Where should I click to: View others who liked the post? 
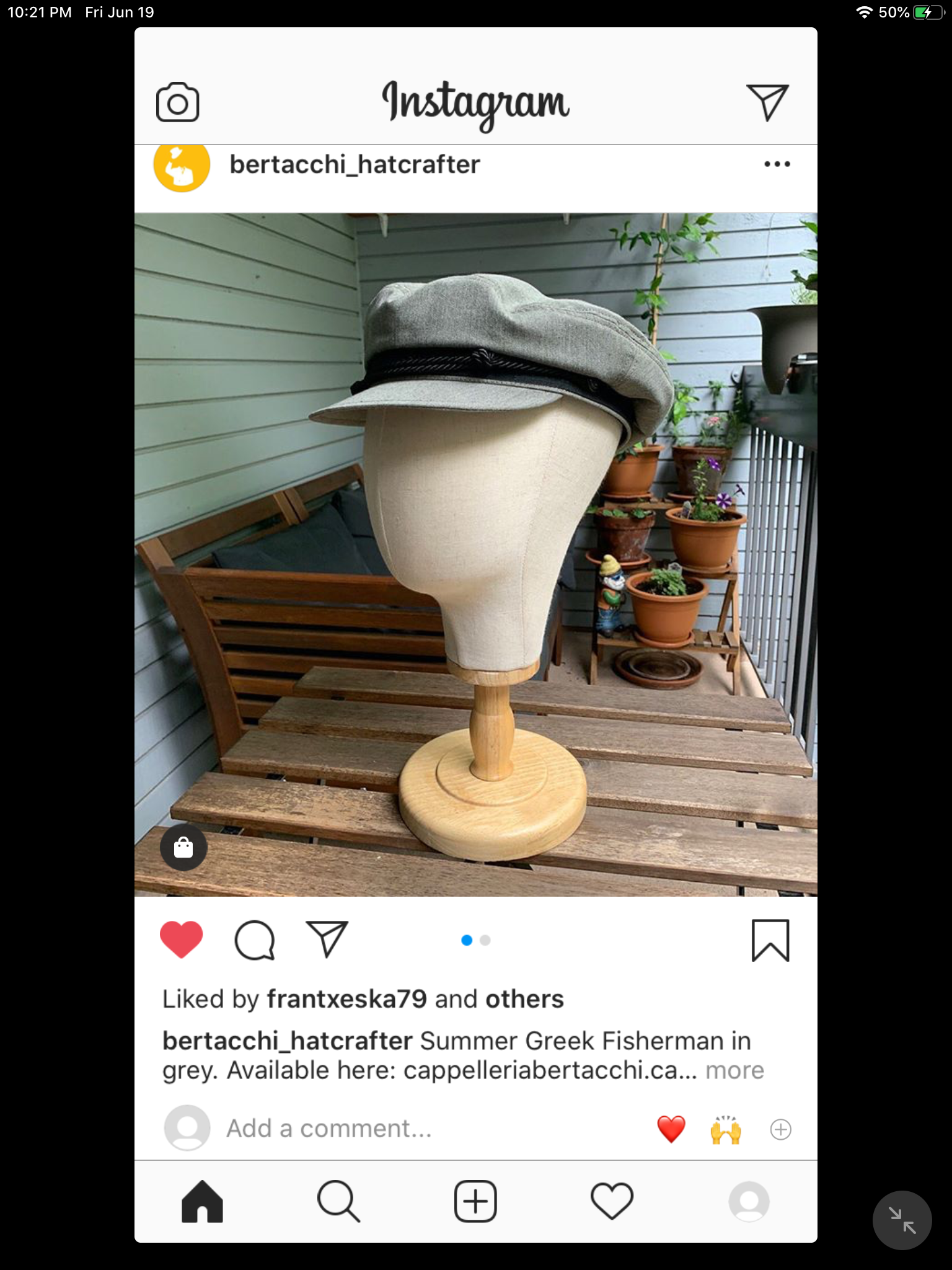click(524, 999)
